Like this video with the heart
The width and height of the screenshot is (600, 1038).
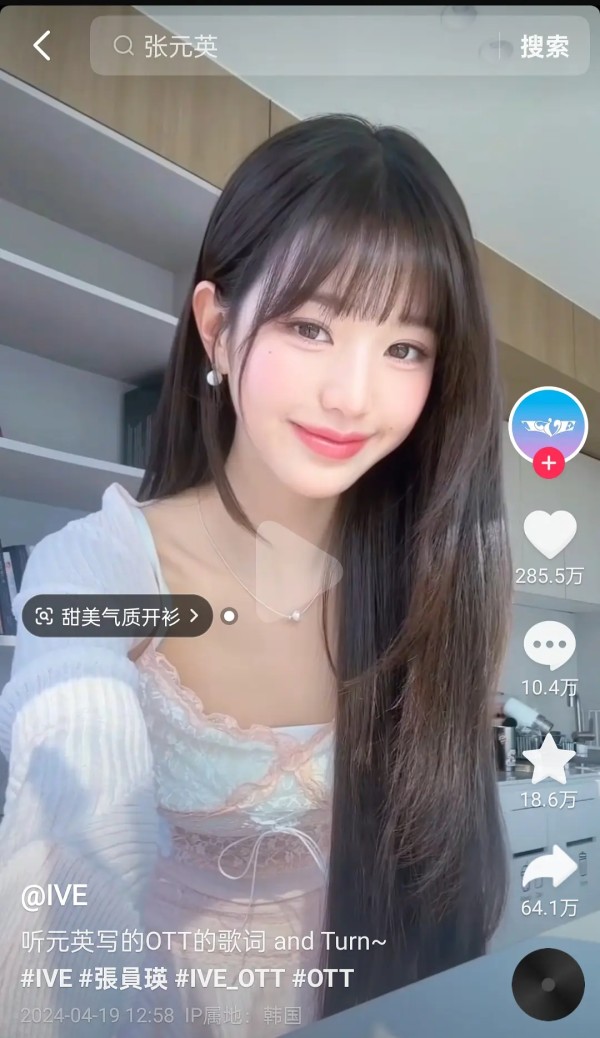coord(550,536)
